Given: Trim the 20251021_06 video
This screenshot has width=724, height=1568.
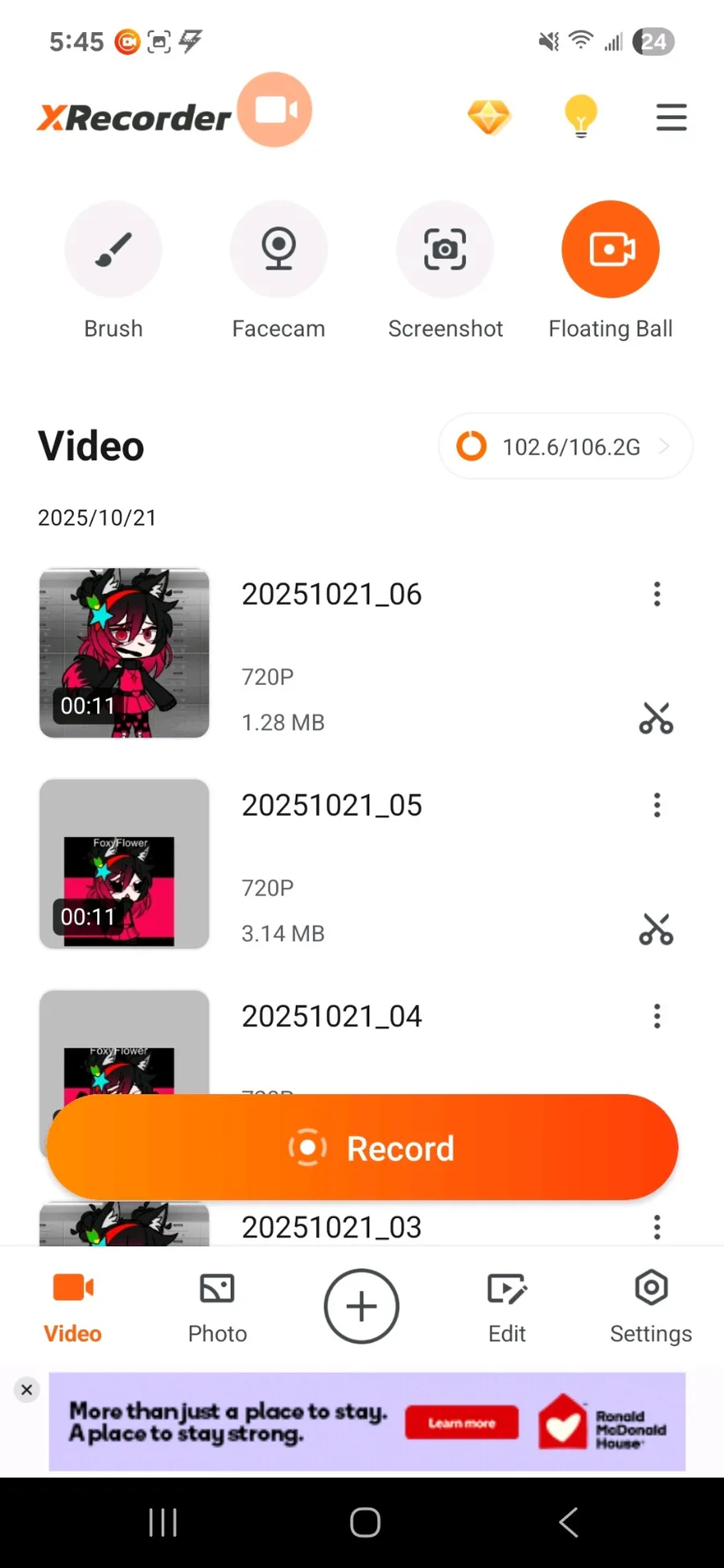Looking at the screenshot, I should coord(656,718).
